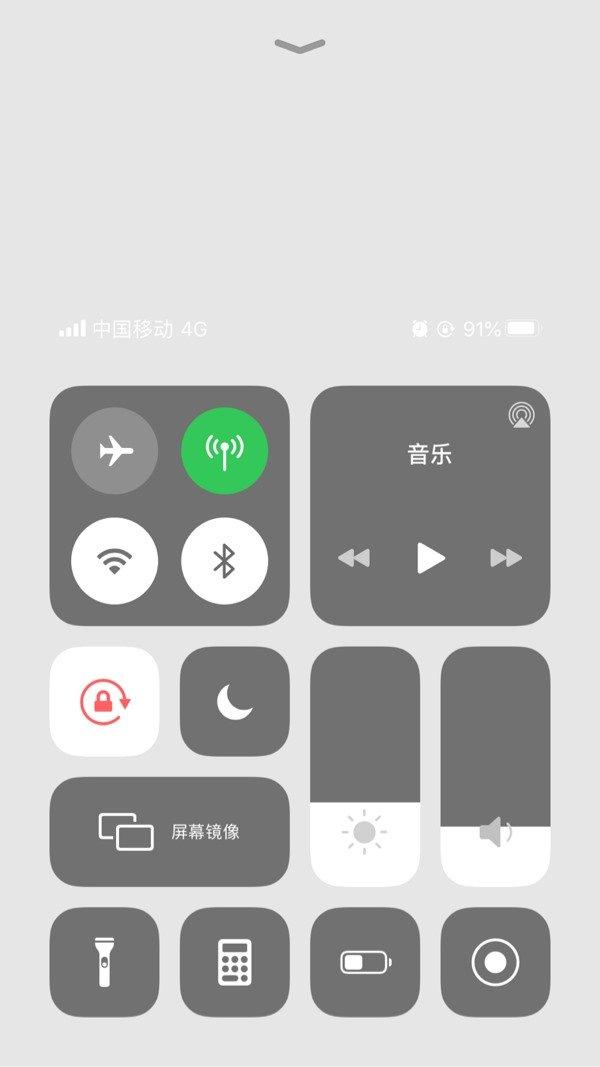Skip to the previous track
Image resolution: width=600 pixels, height=1067 pixels.
coord(354,558)
